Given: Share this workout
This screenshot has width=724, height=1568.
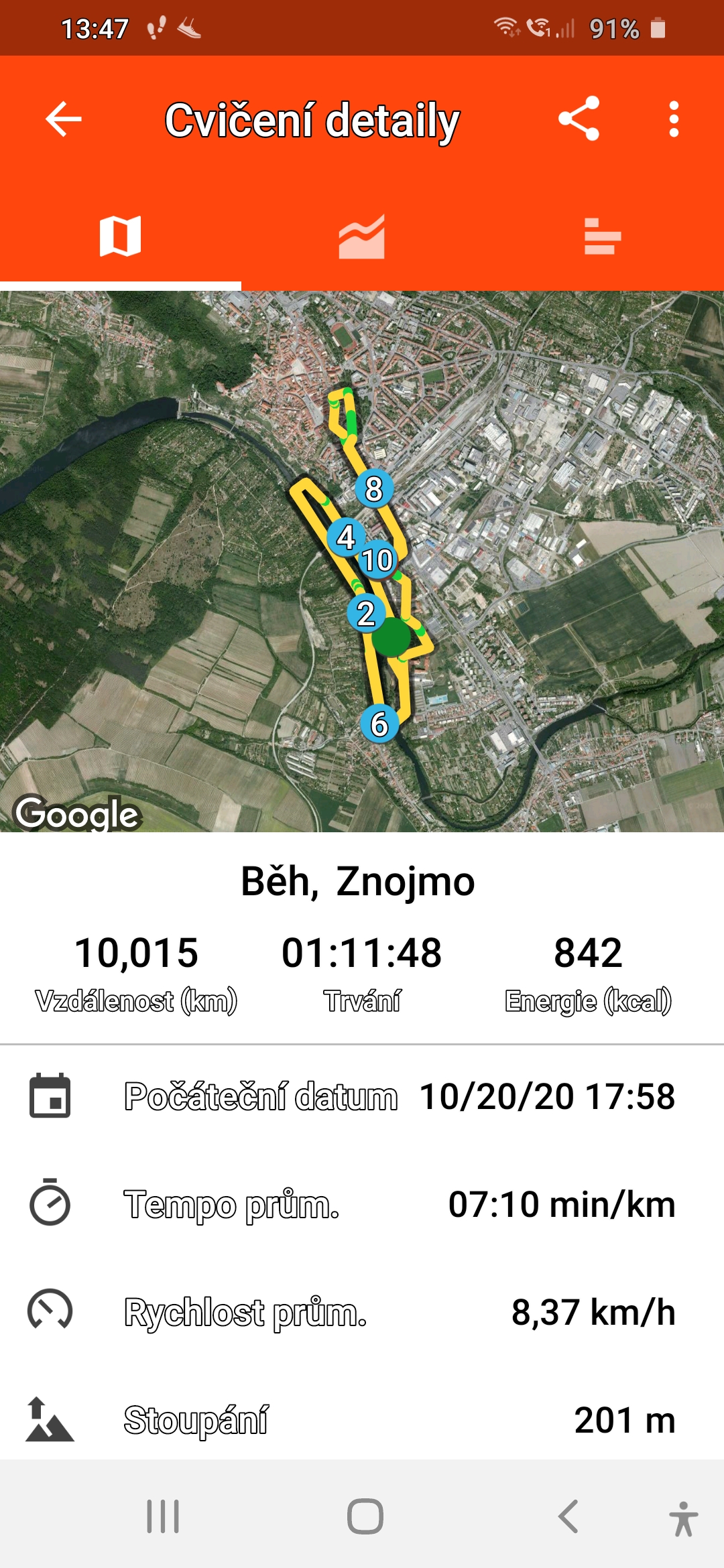Looking at the screenshot, I should [x=579, y=119].
